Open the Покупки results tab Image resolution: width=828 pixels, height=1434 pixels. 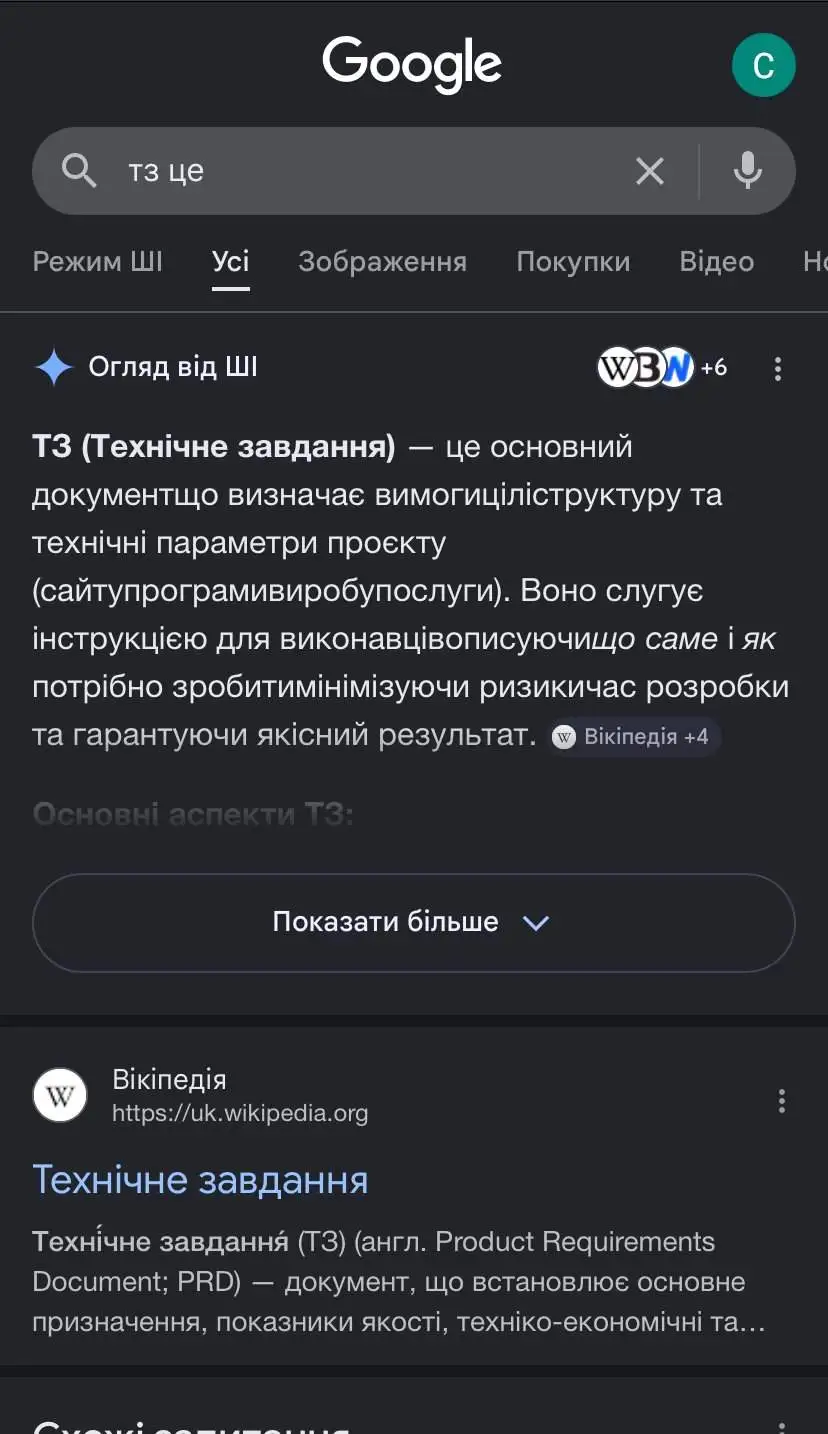point(573,261)
